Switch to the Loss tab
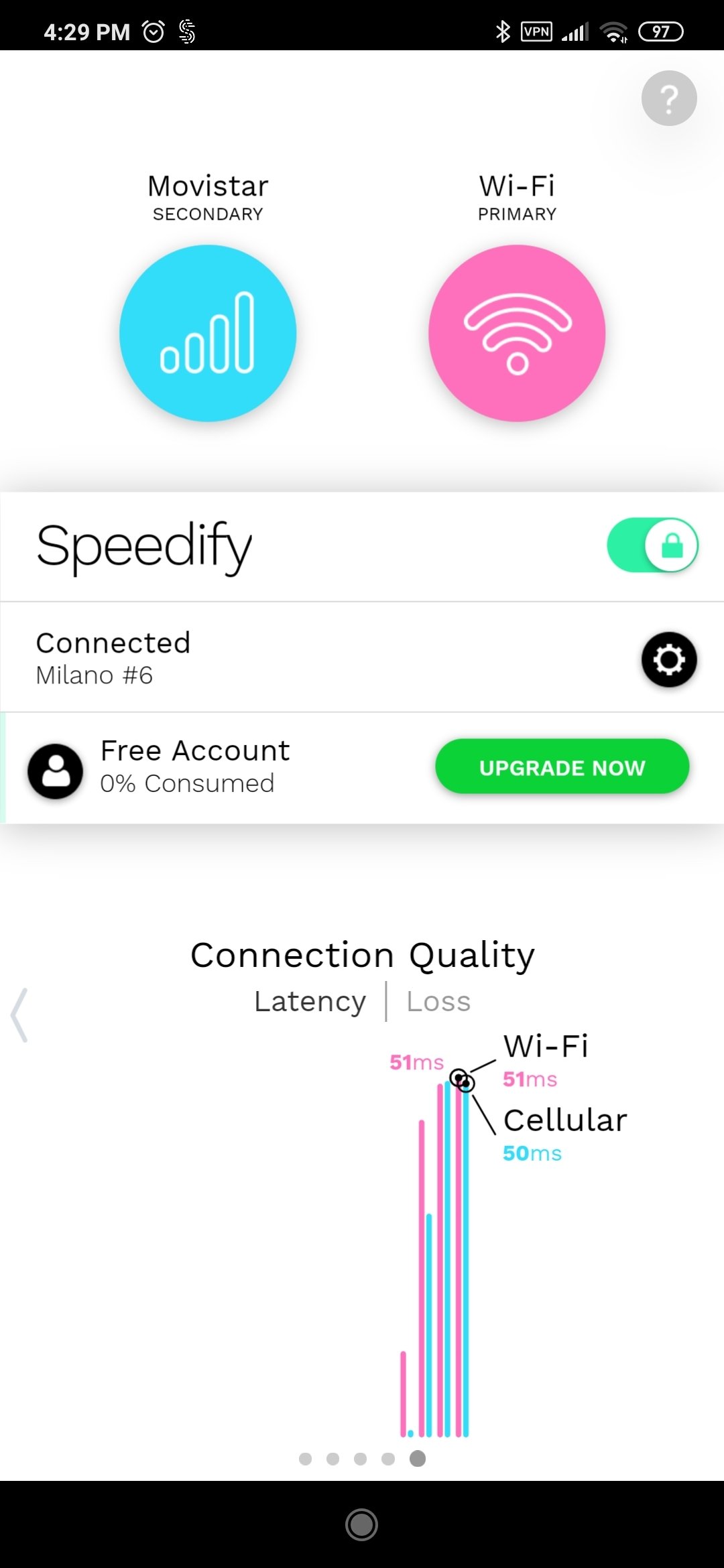This screenshot has height=1568, width=724. coord(438,1002)
